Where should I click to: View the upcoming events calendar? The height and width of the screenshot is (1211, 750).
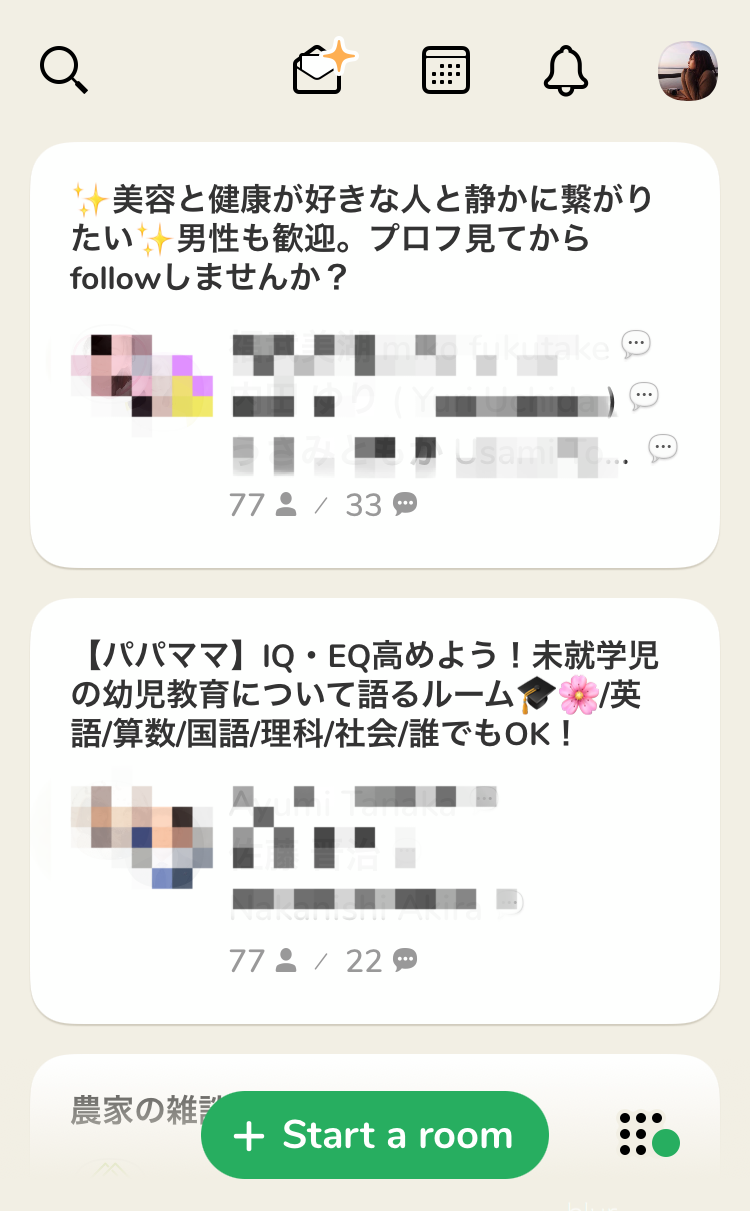(446, 71)
